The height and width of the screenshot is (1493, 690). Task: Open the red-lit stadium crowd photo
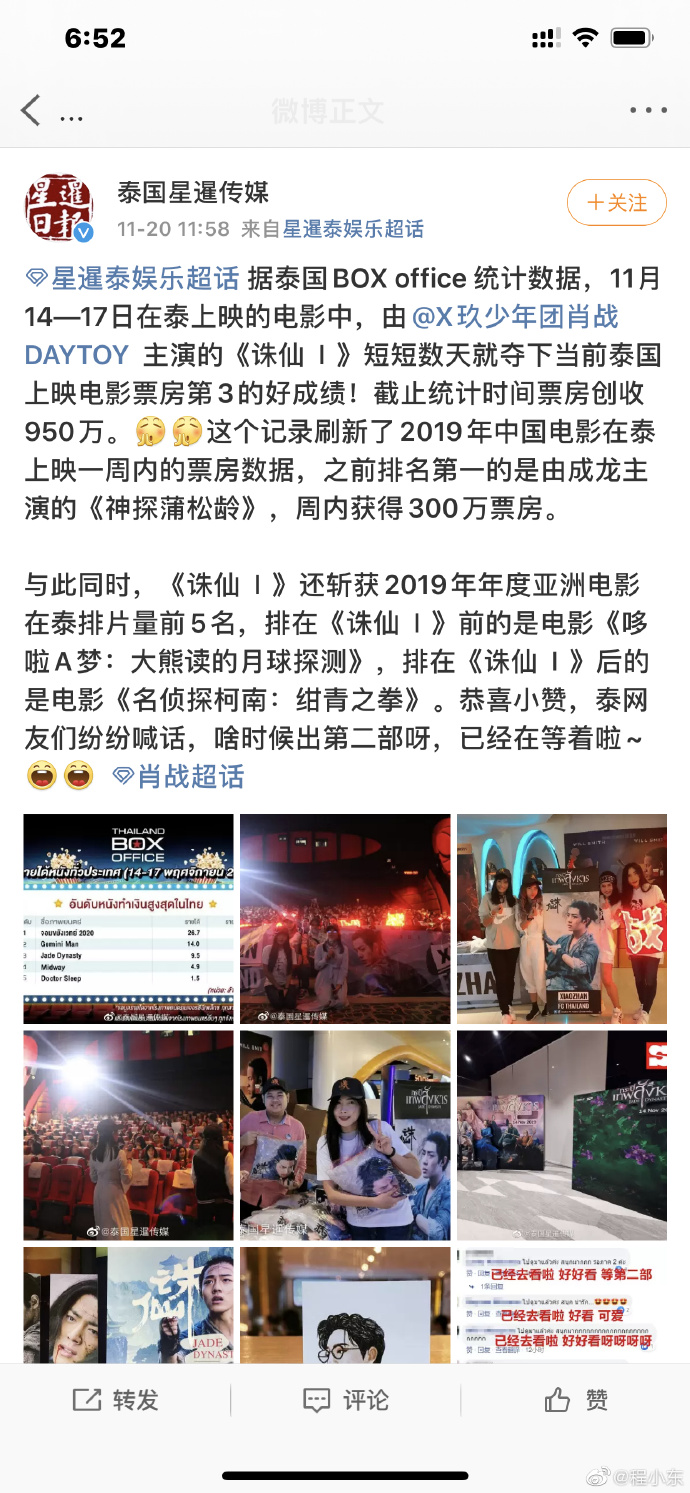(x=345, y=918)
